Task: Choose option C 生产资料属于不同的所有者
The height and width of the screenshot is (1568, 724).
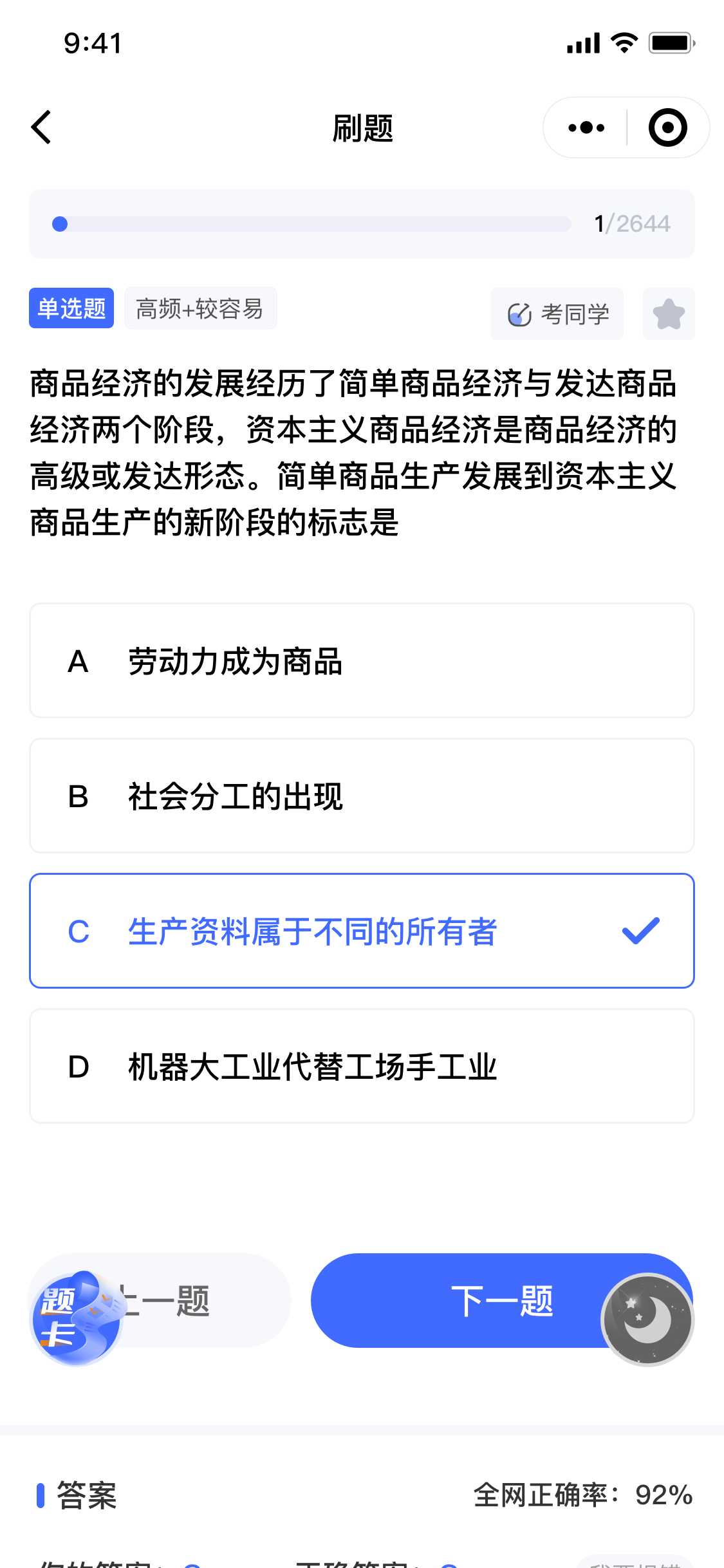Action: pyautogui.click(x=362, y=931)
